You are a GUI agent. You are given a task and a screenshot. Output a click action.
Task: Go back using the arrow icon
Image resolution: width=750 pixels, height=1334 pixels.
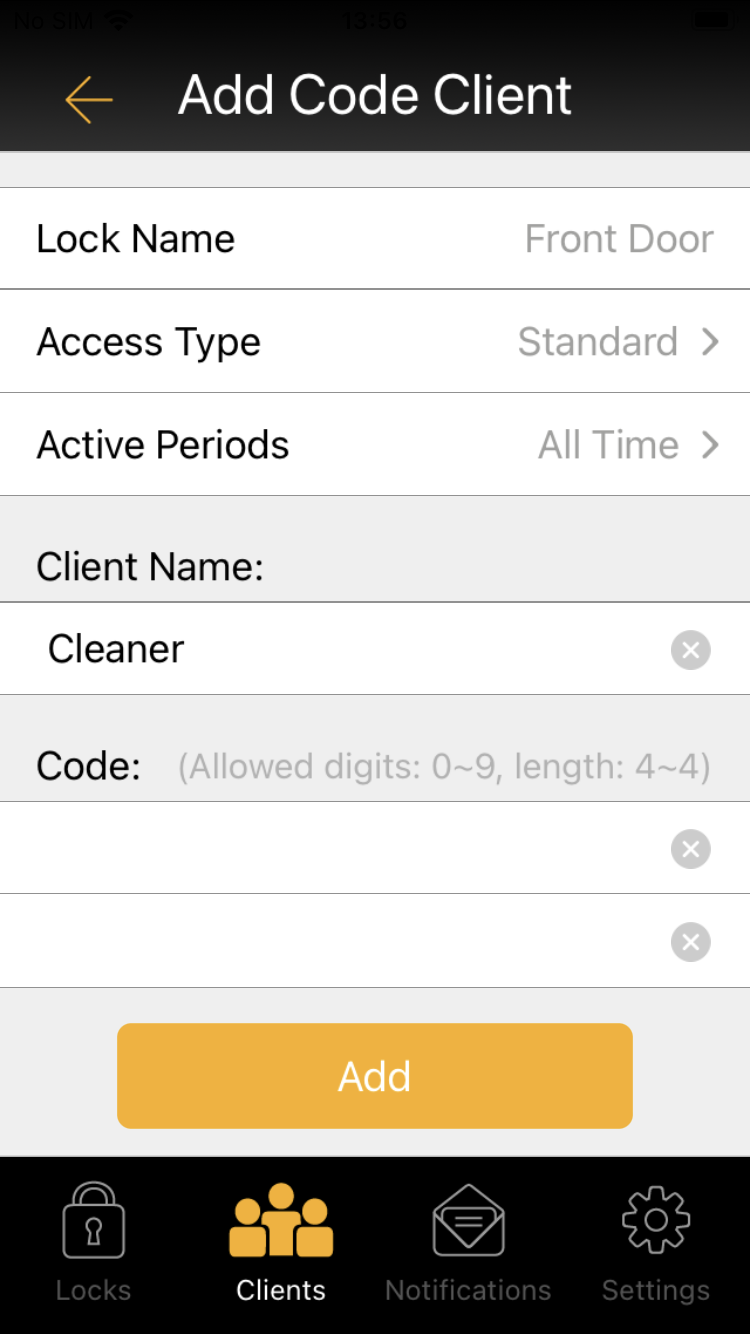pos(89,98)
